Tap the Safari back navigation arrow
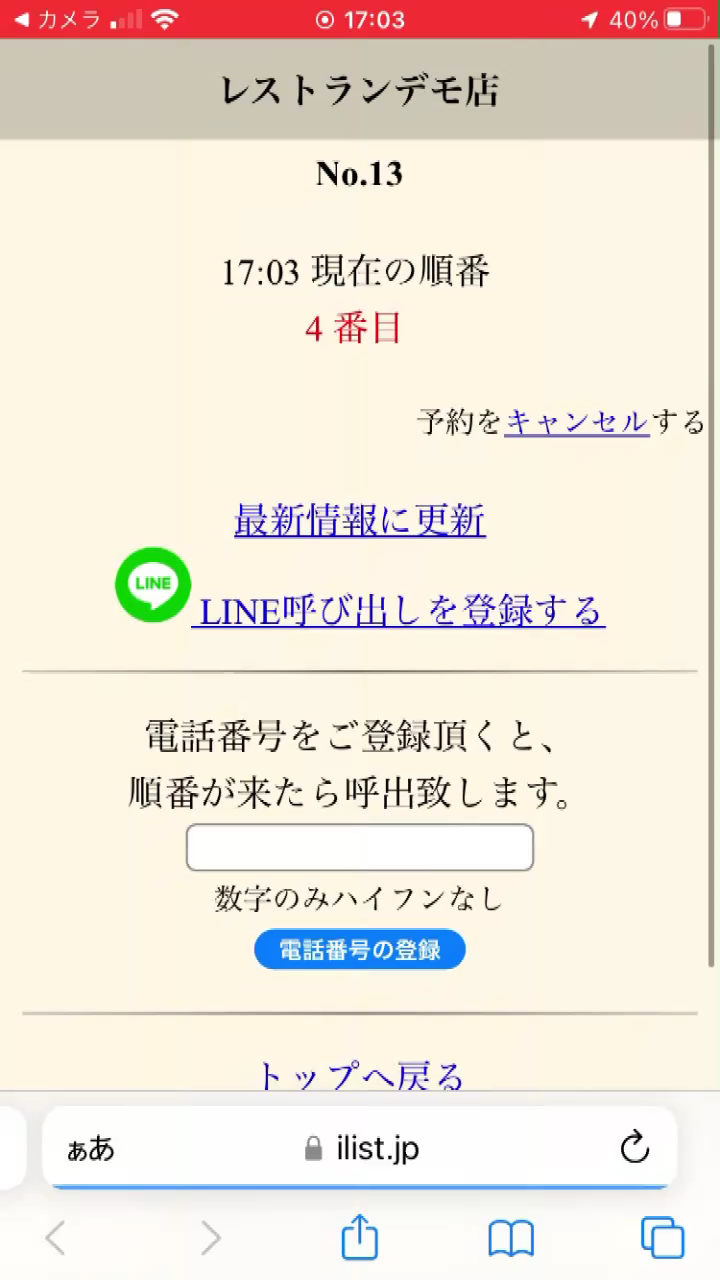720x1280 pixels. (55, 1238)
